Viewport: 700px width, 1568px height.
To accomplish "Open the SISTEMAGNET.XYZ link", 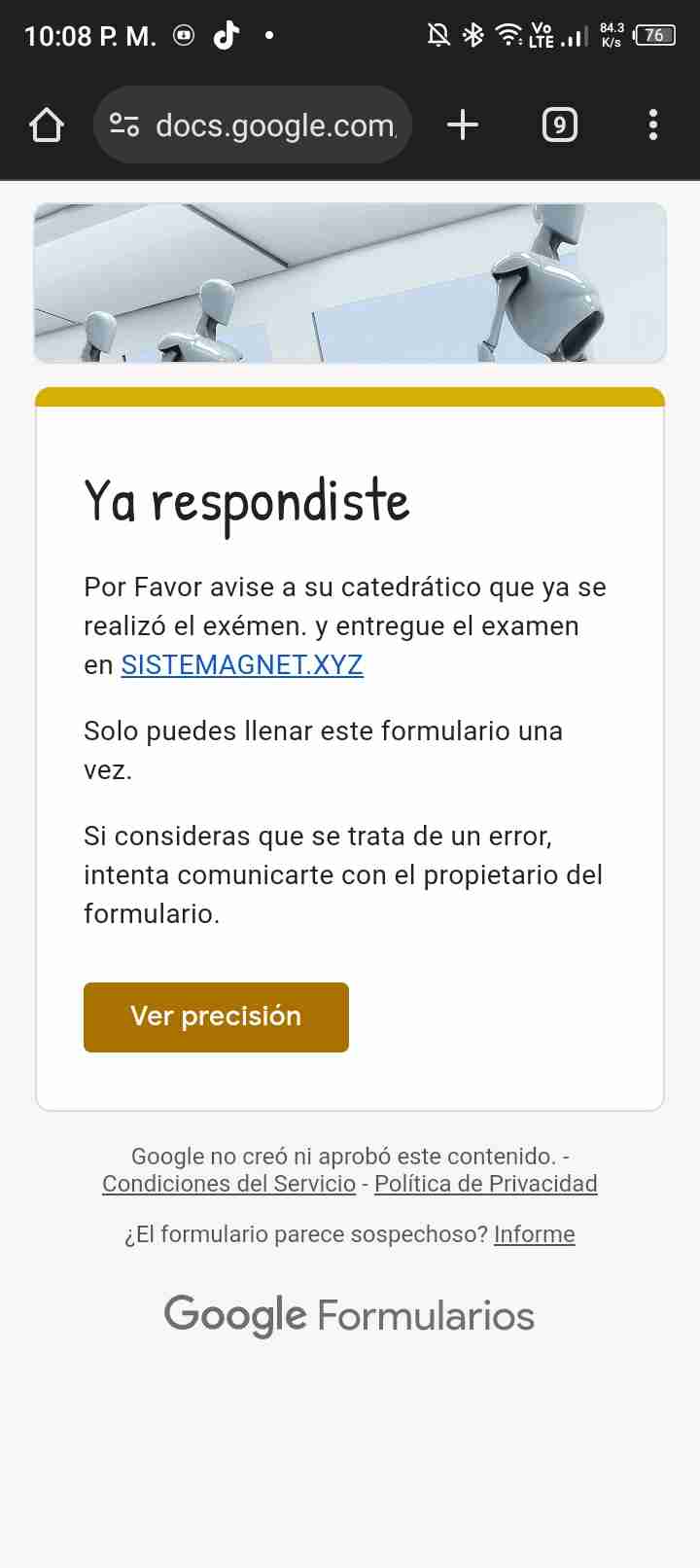I will point(242,664).
